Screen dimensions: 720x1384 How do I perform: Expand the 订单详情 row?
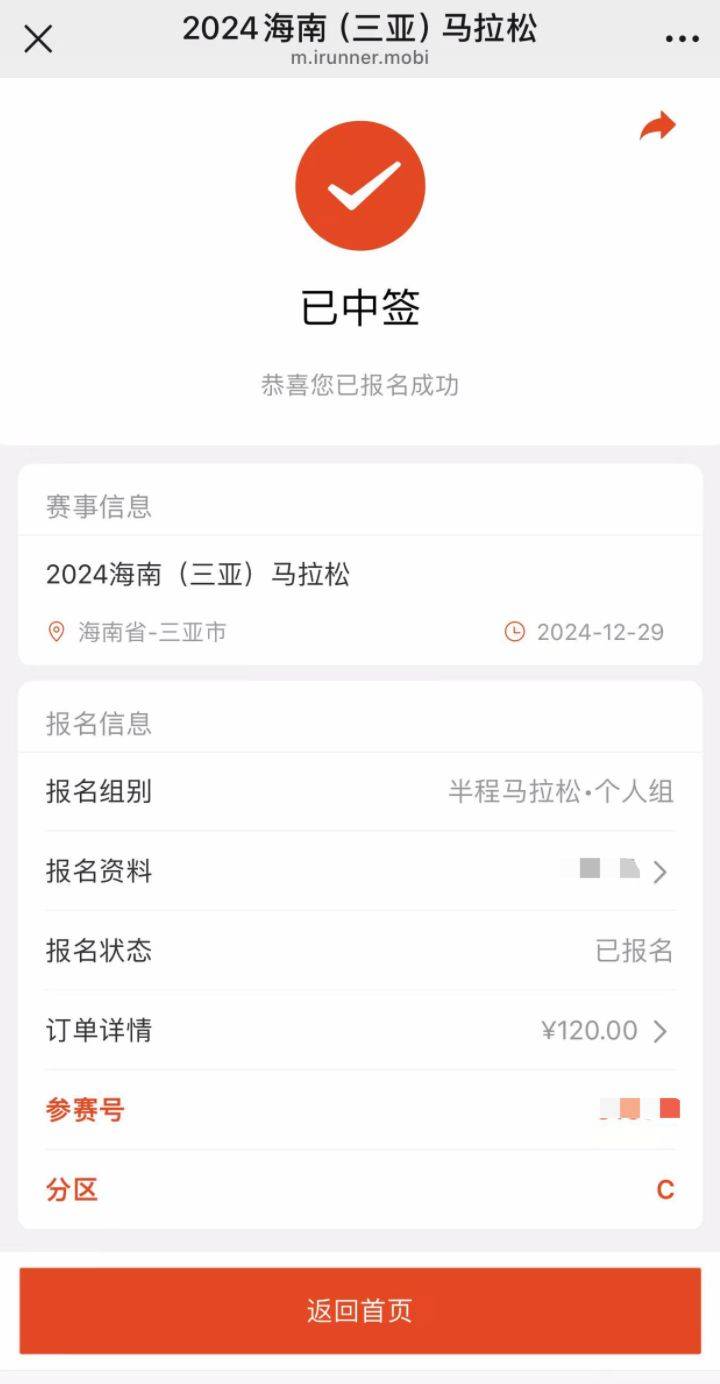click(360, 1031)
